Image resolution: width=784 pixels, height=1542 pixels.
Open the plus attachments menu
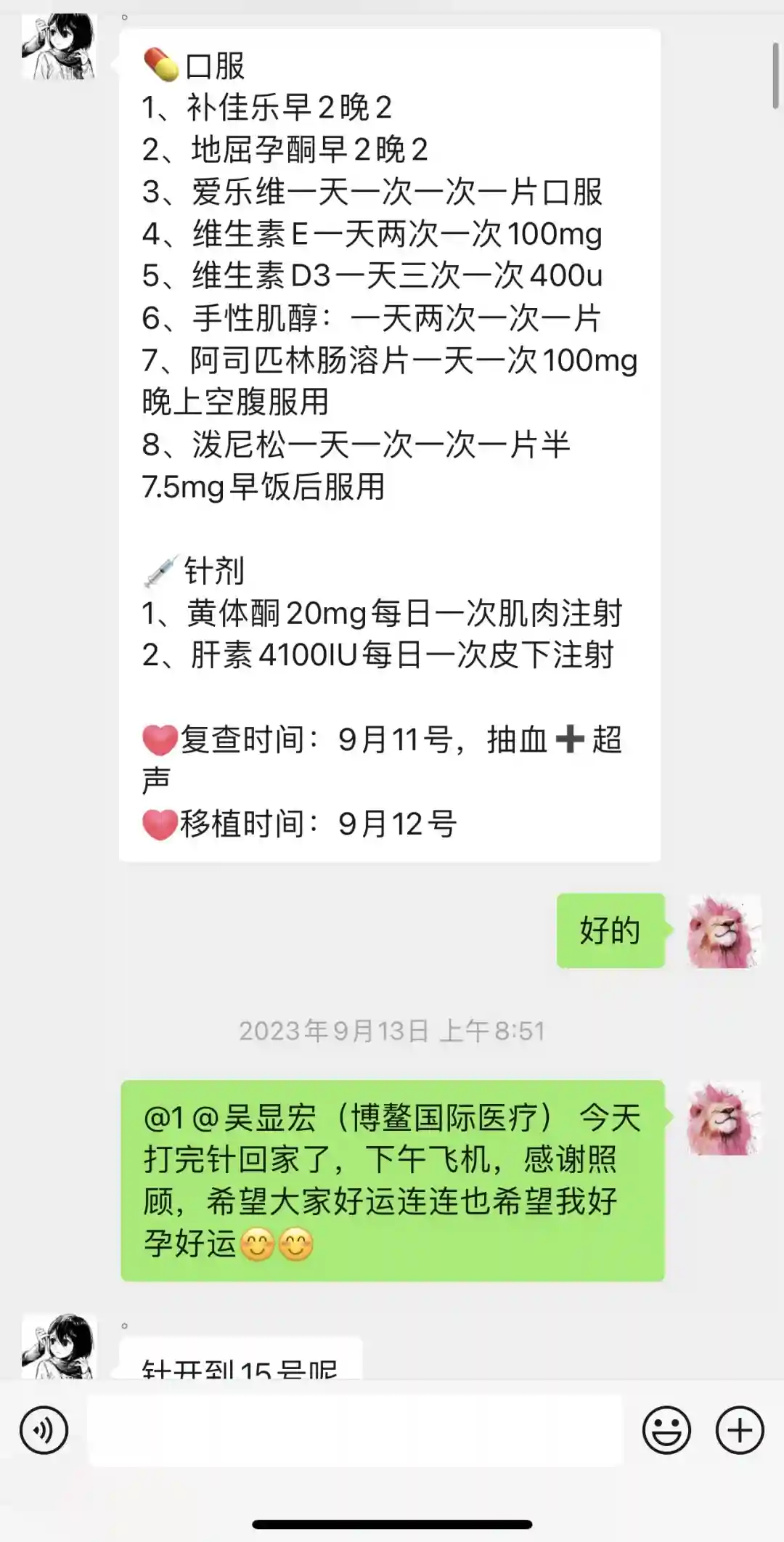click(x=740, y=1430)
